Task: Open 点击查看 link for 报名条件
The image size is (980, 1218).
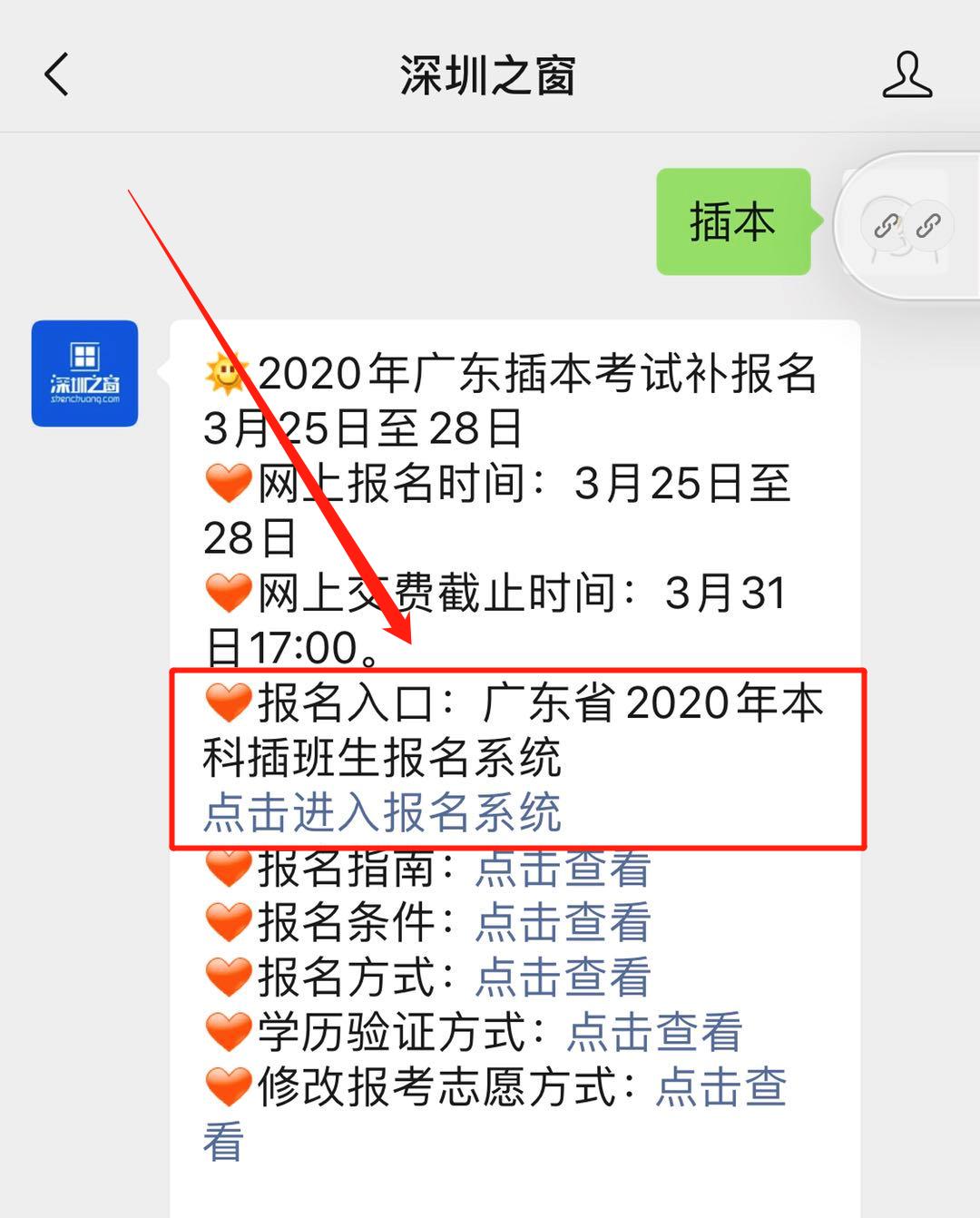Action: point(563,923)
